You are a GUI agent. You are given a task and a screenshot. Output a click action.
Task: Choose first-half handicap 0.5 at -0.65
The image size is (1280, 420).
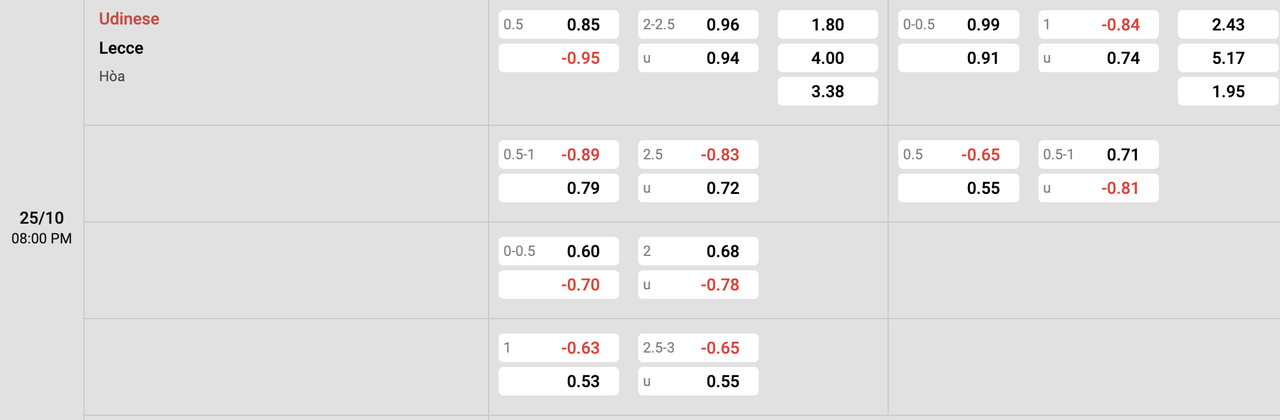click(x=958, y=154)
